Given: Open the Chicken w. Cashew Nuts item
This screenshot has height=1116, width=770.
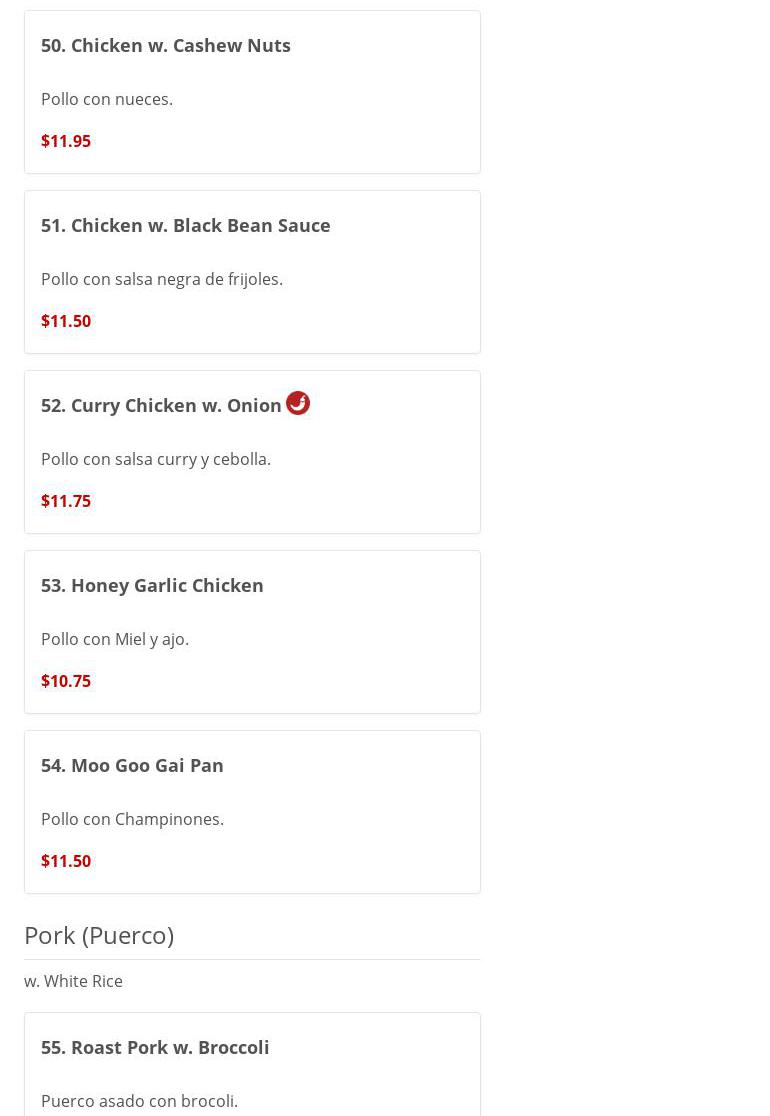Looking at the screenshot, I should click(x=252, y=92).
